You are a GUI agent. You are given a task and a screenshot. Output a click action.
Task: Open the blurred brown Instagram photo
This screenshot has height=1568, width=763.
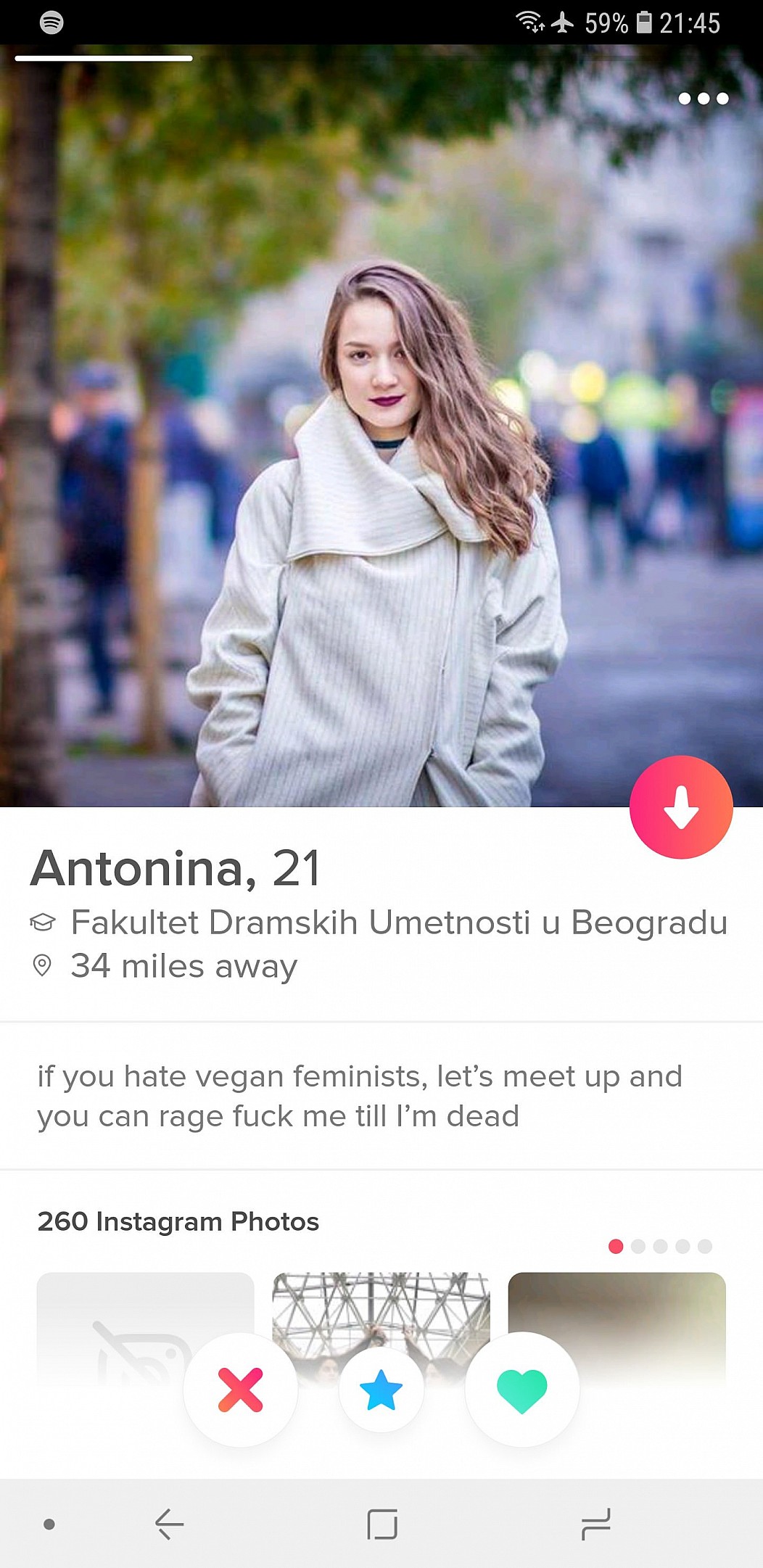(x=617, y=1327)
